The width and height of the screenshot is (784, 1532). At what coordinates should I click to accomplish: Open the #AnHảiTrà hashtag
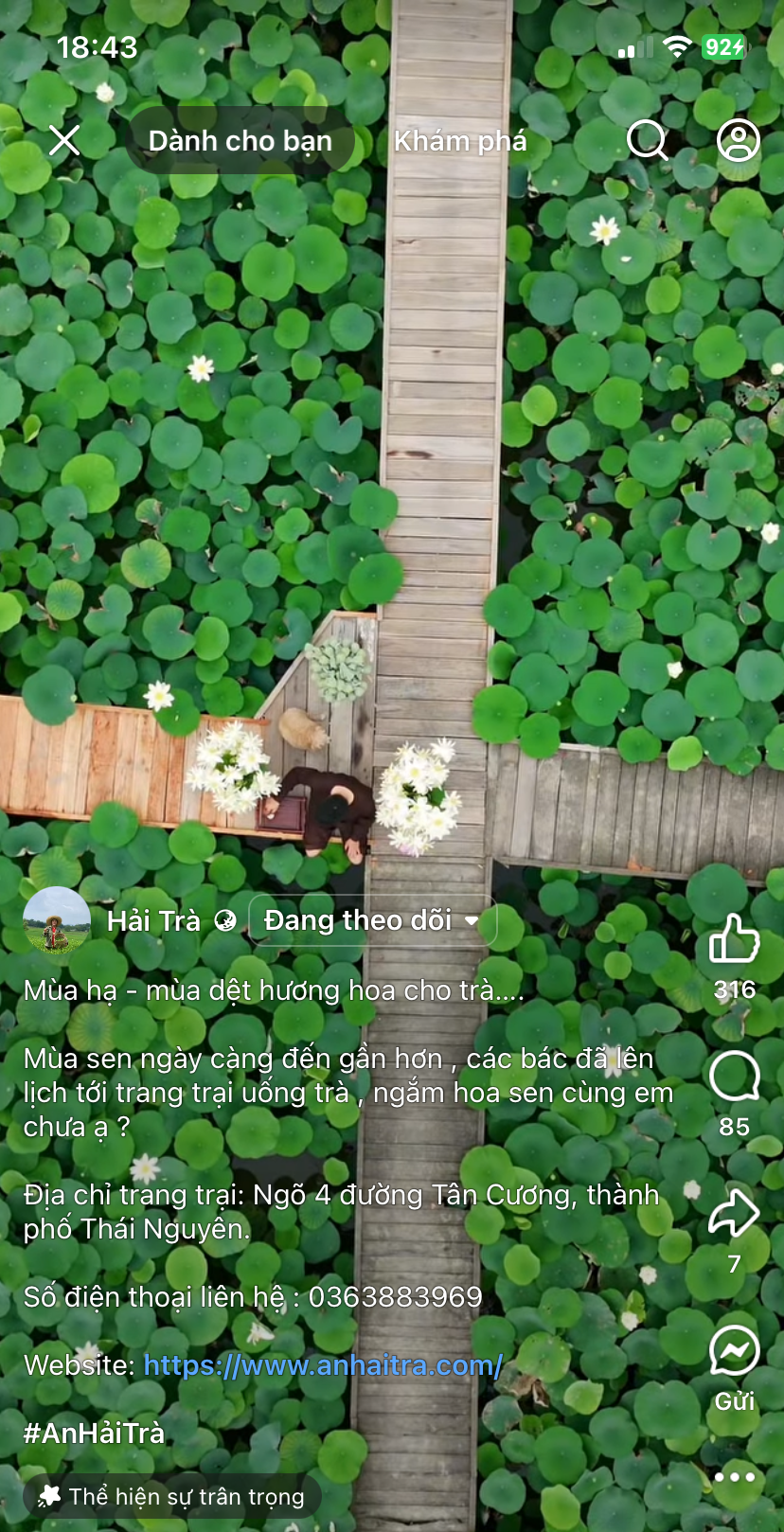point(94,1434)
